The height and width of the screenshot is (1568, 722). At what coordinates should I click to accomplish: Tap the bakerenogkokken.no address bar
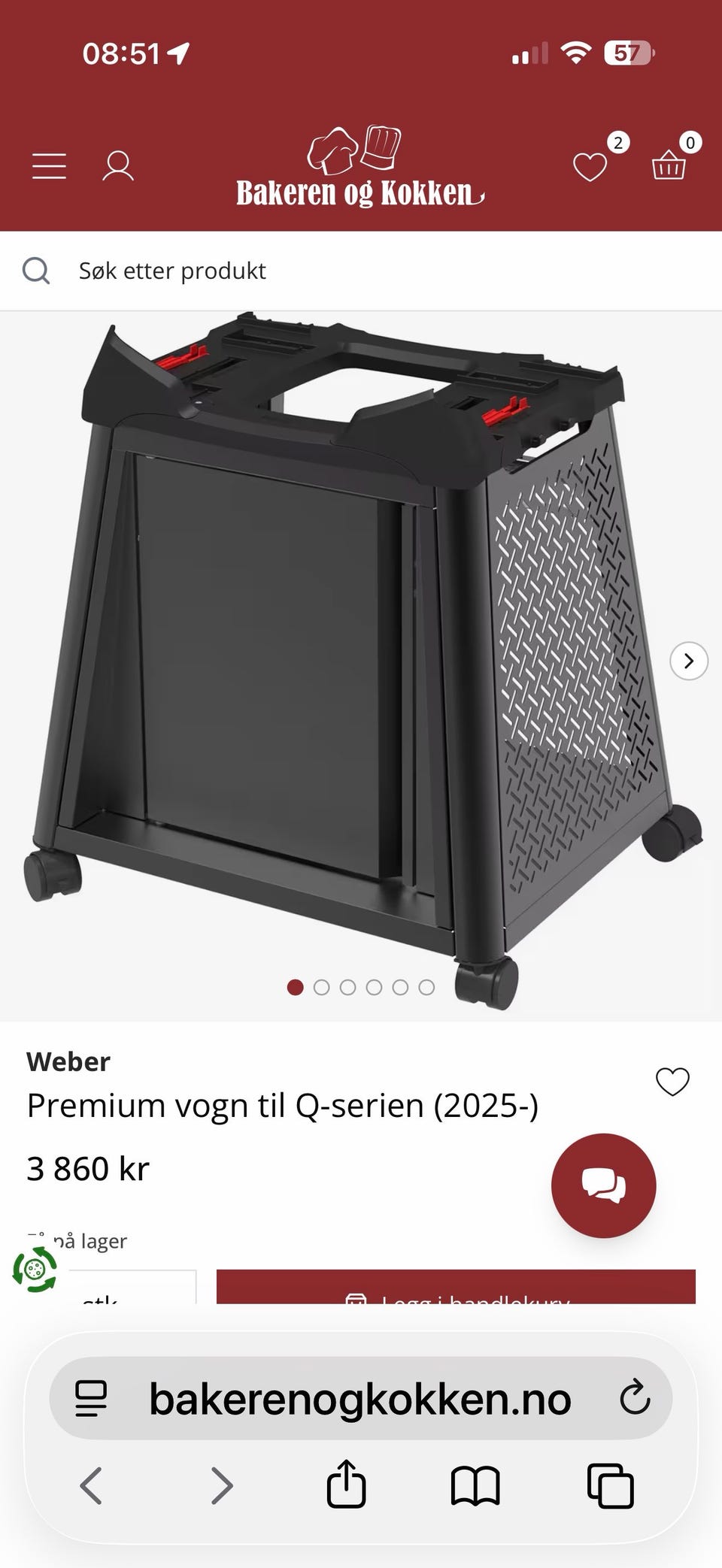coord(360,1398)
